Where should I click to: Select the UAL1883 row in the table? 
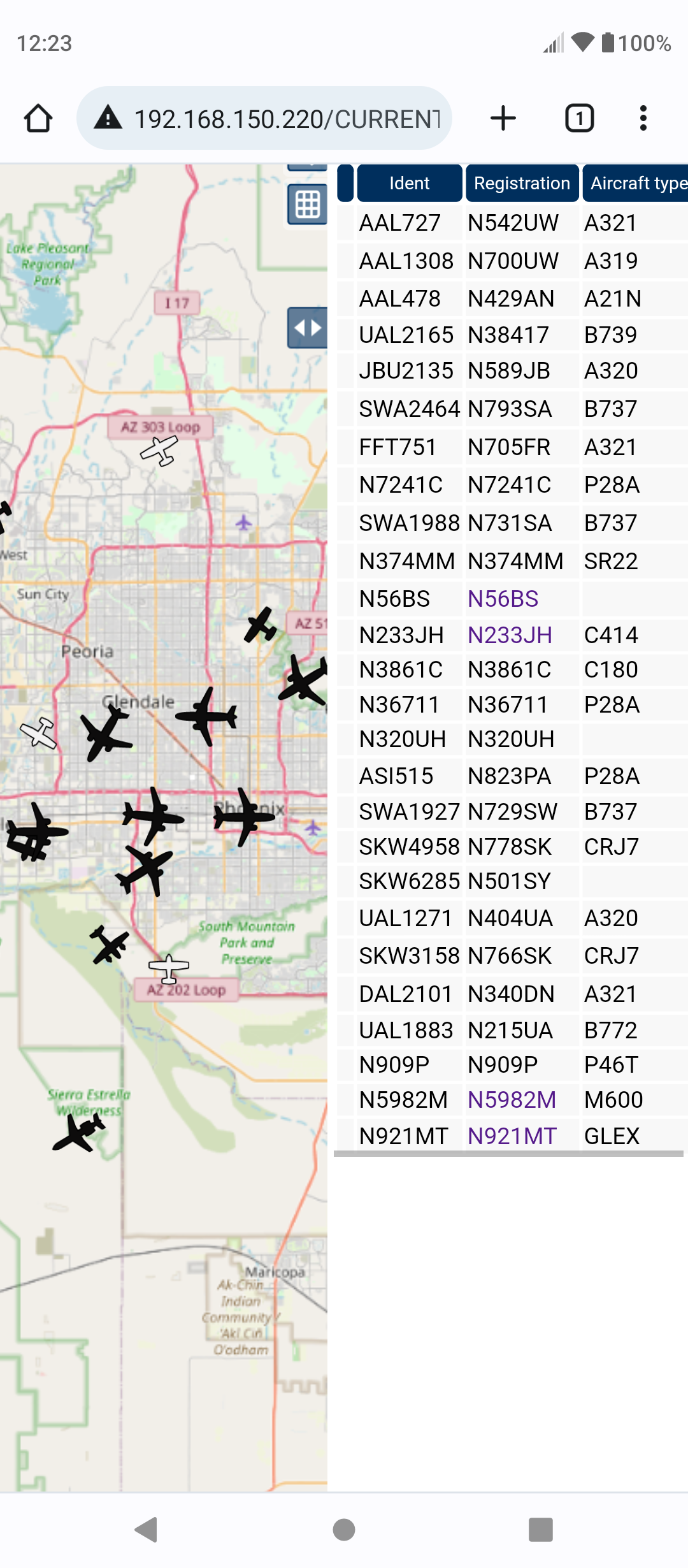point(512,1031)
